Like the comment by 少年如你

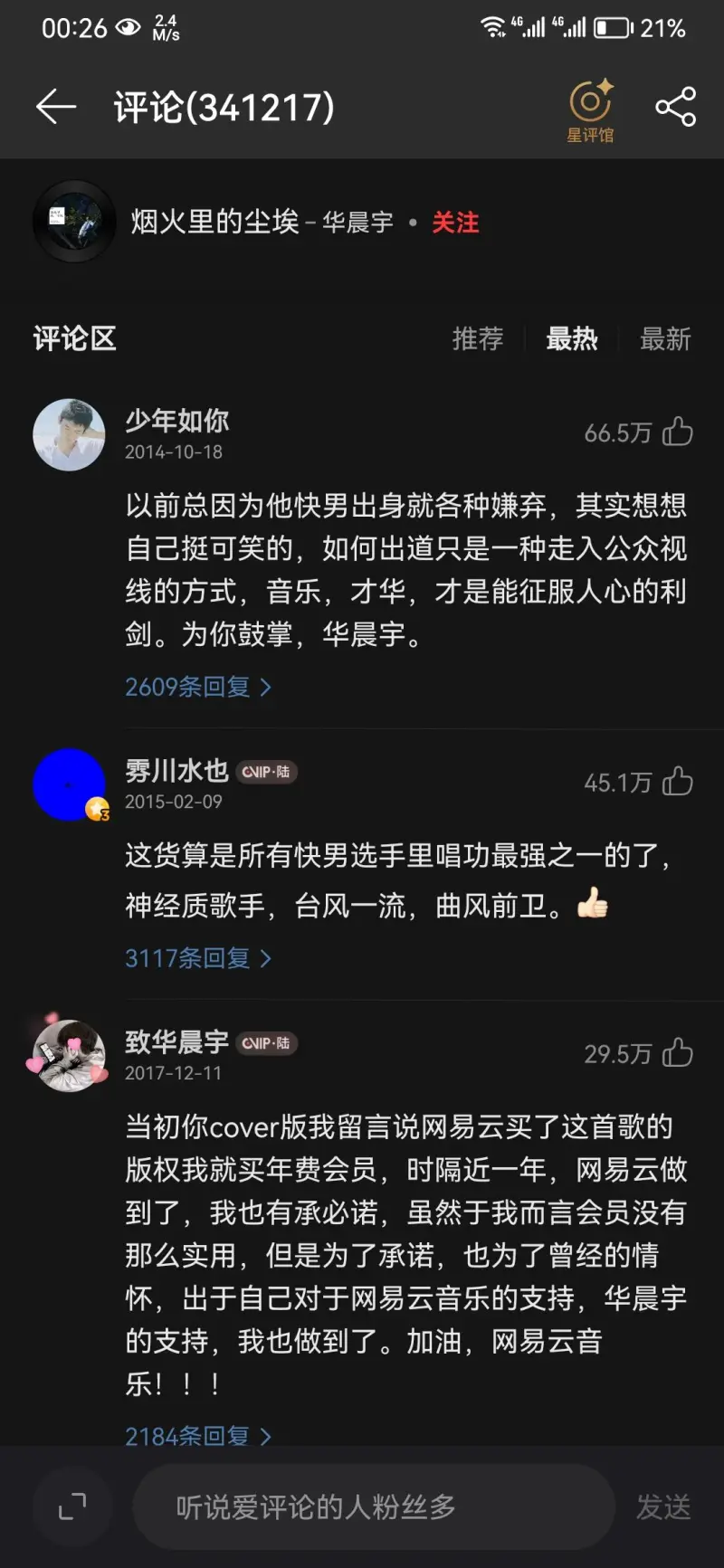pos(677,432)
